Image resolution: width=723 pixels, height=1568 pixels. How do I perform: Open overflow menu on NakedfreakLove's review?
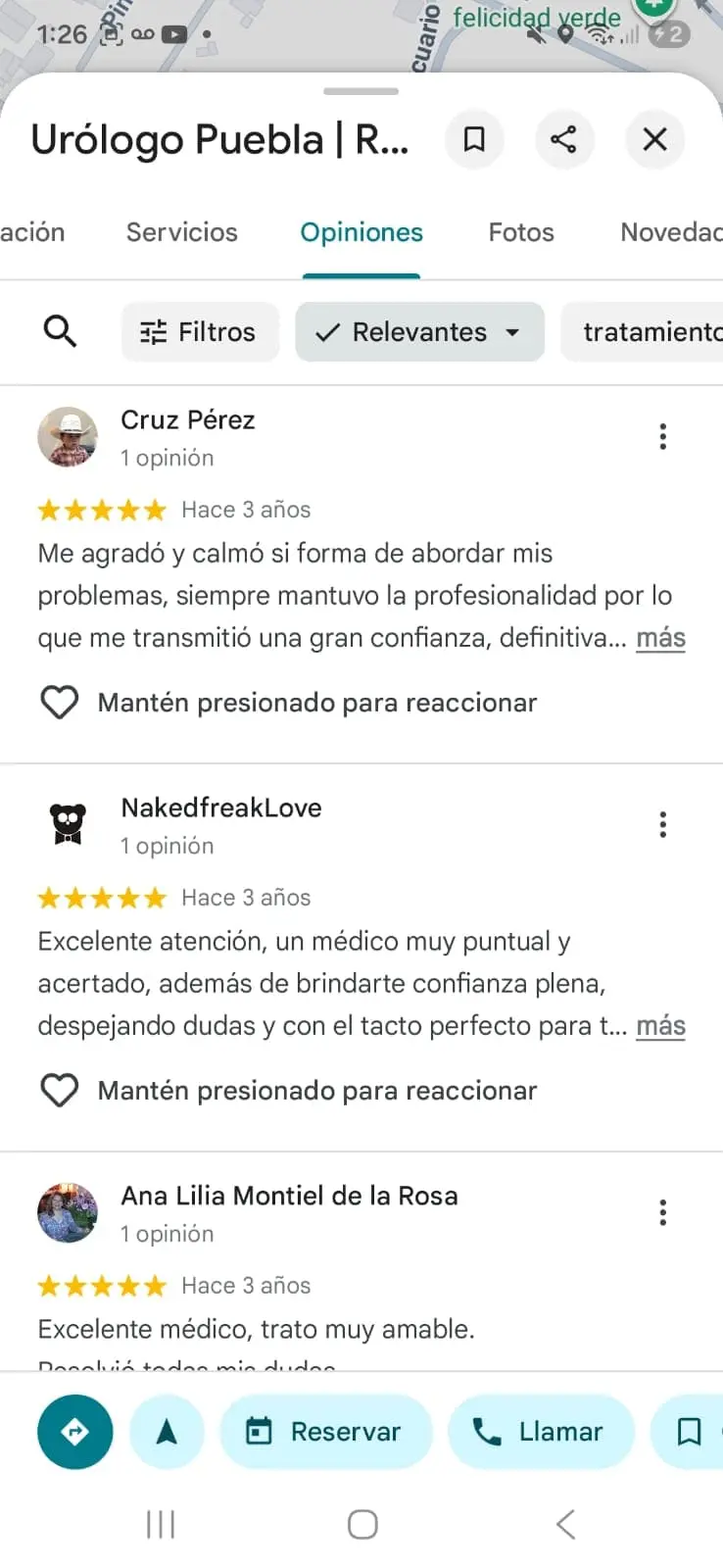point(663,824)
